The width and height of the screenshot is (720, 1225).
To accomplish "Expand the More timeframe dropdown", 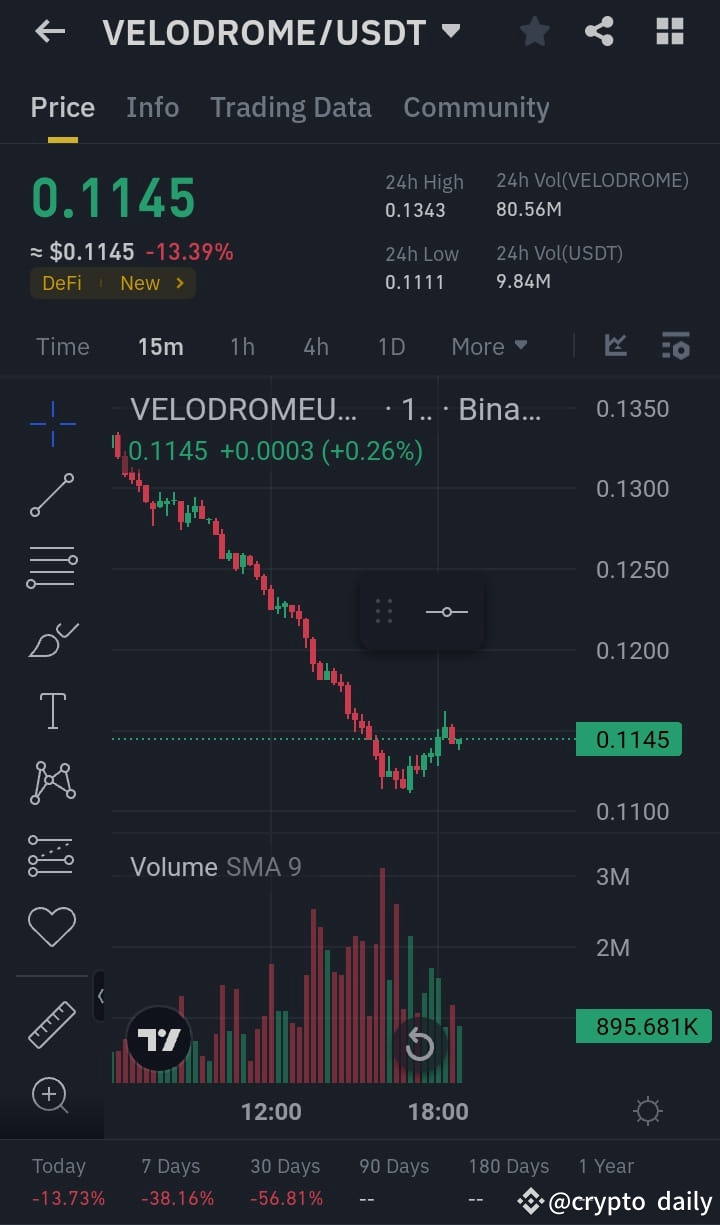I will coord(489,346).
